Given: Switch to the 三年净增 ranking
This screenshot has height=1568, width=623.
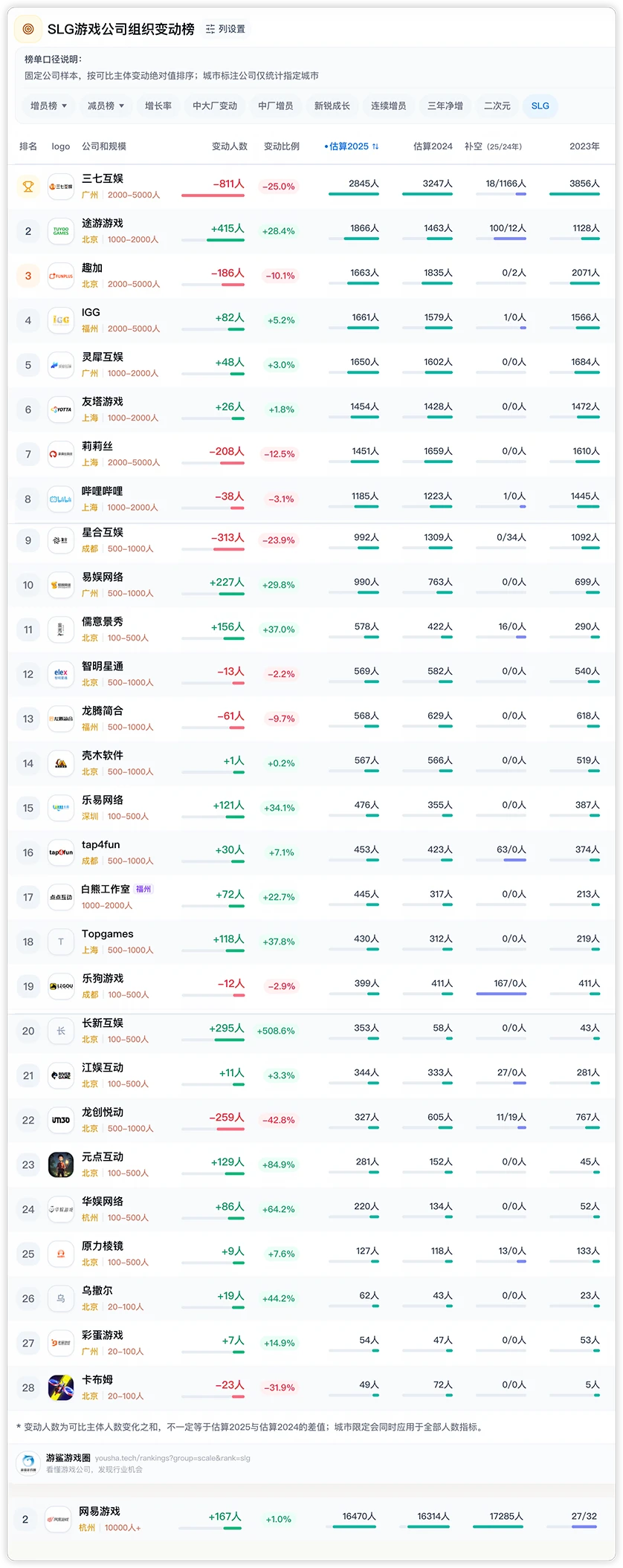Looking at the screenshot, I should tap(445, 106).
